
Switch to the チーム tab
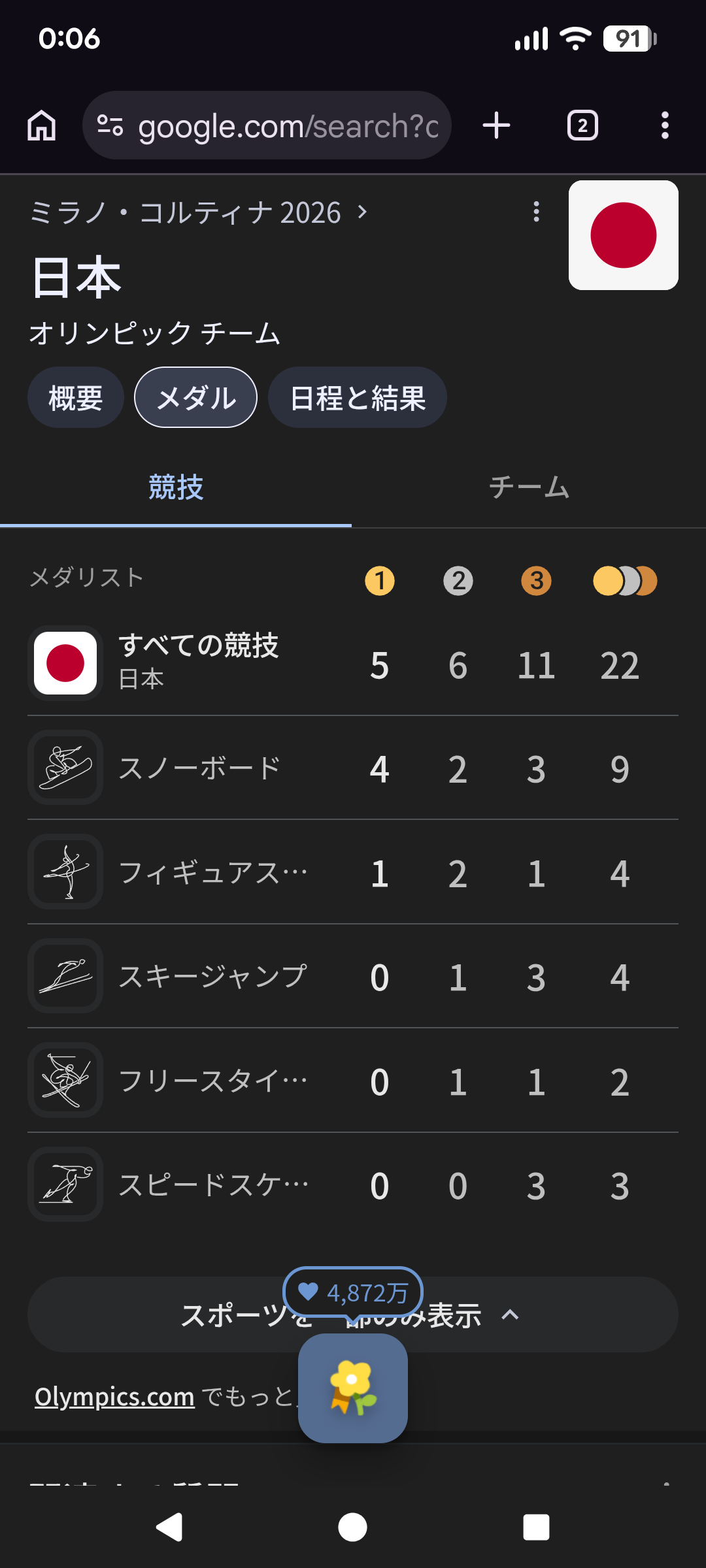[529, 487]
